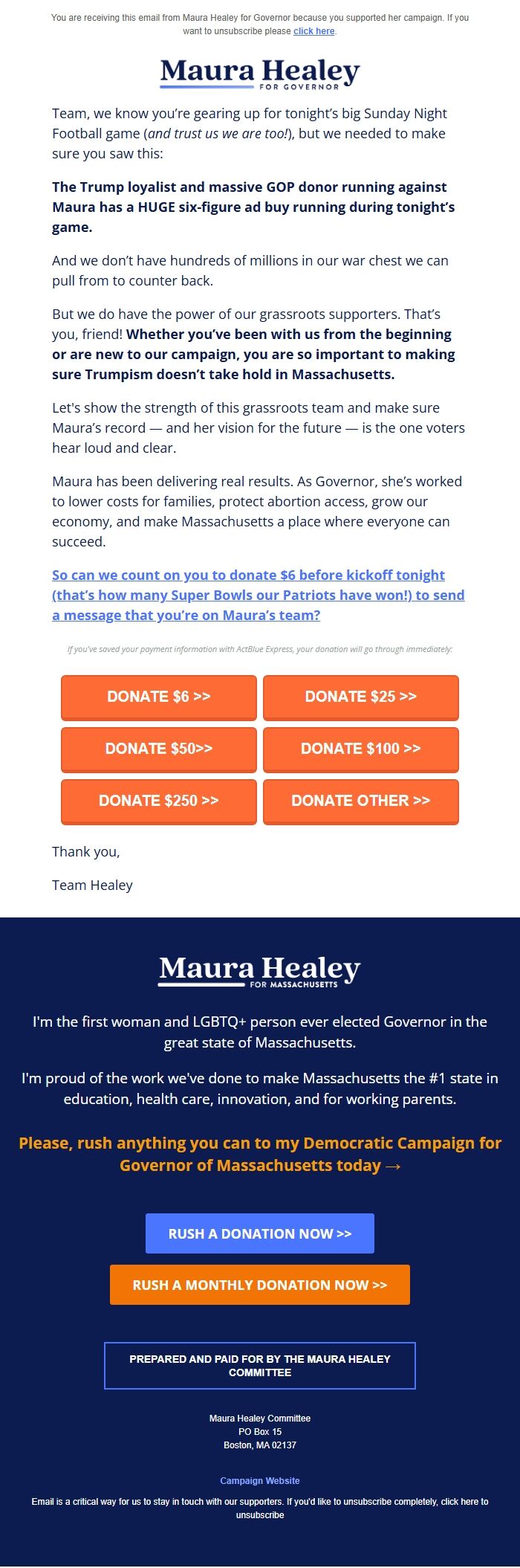Tap RUSH A DONATION NOW

click(x=260, y=1233)
